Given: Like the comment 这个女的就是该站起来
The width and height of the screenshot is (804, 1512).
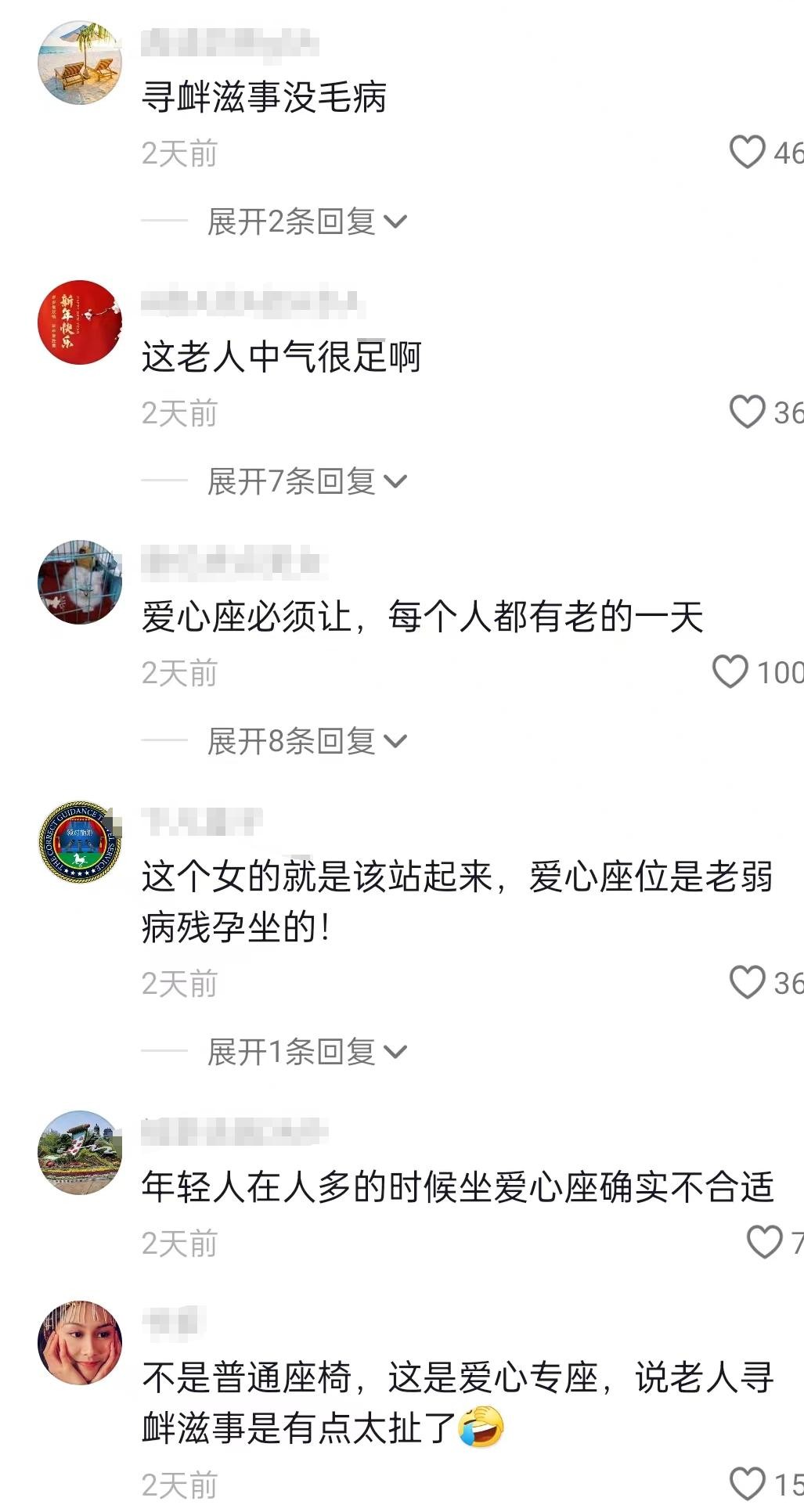Looking at the screenshot, I should [747, 982].
